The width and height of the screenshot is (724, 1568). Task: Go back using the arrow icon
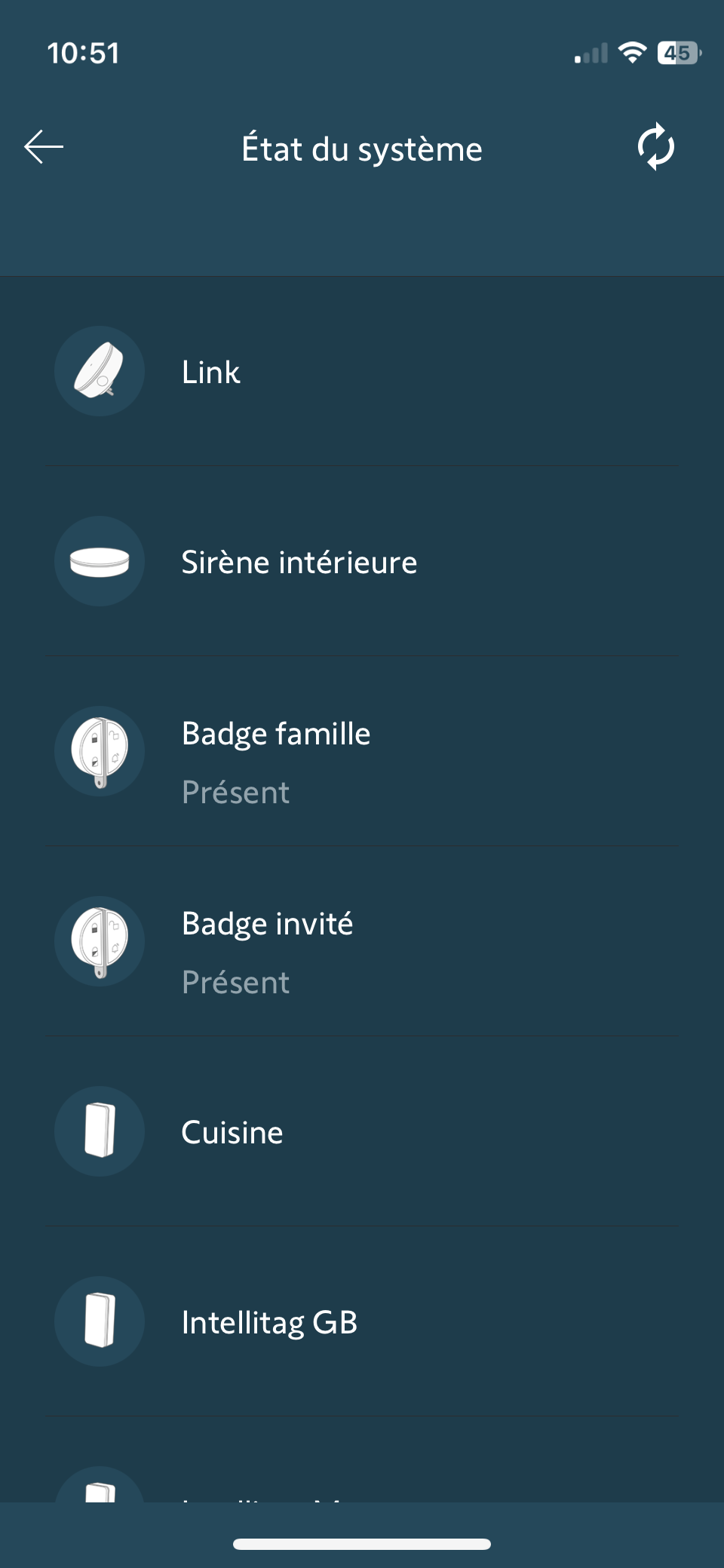point(44,147)
